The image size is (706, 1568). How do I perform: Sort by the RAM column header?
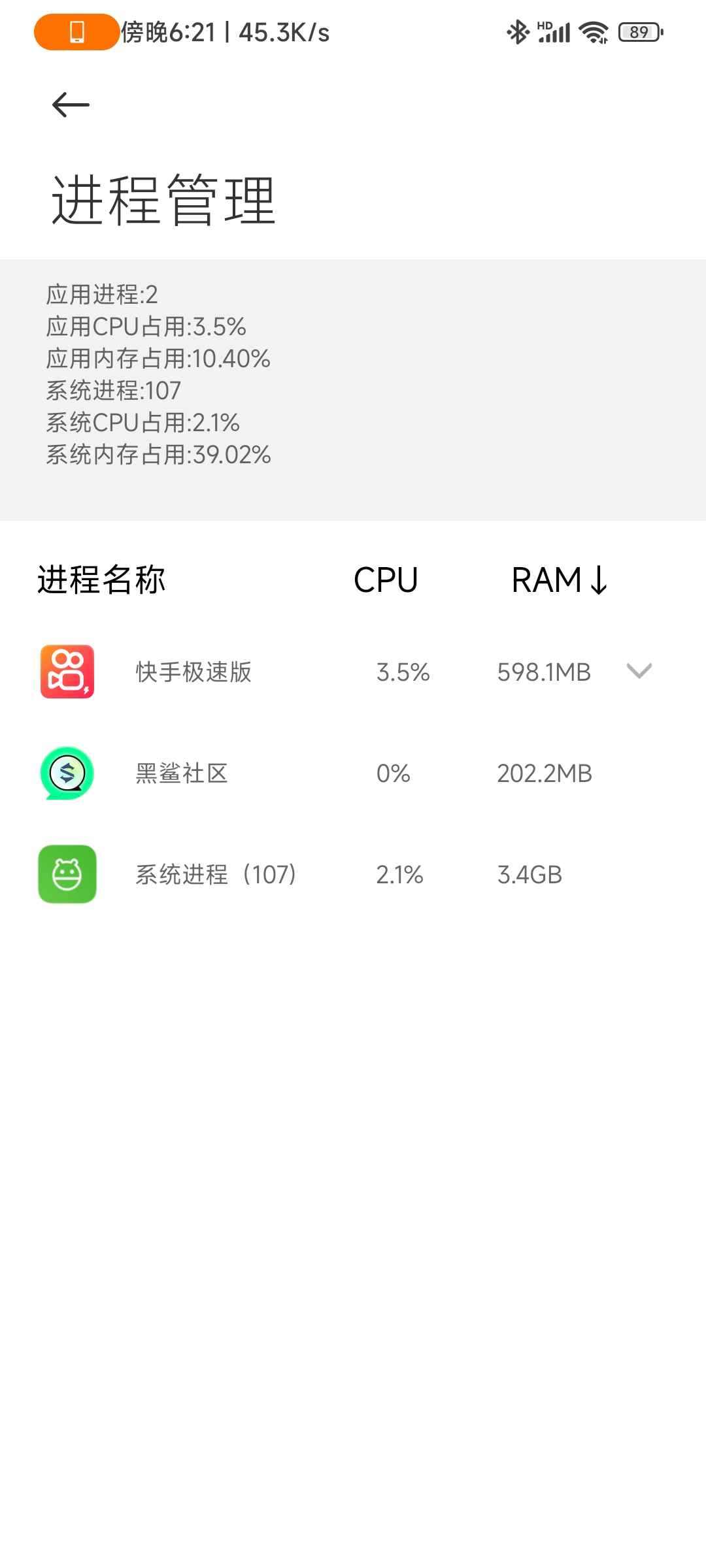coord(559,580)
